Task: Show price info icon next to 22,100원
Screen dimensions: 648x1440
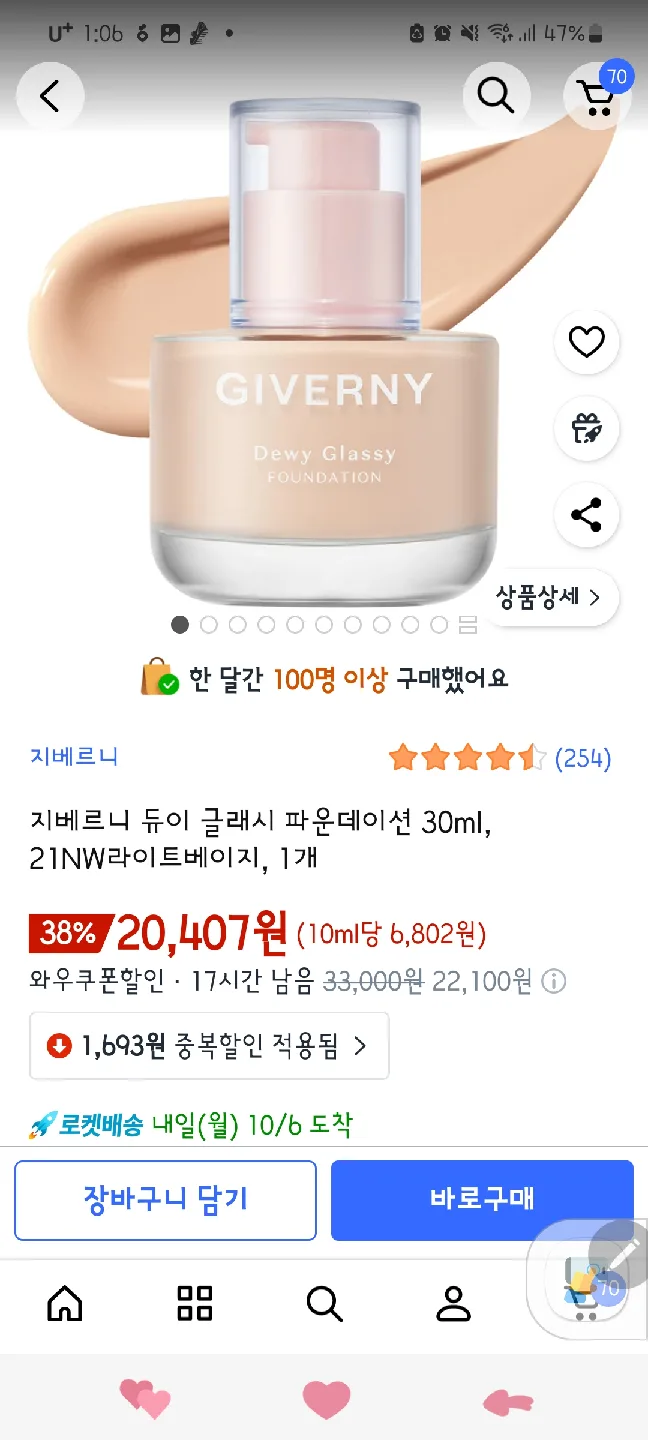Action: pyautogui.click(x=553, y=982)
